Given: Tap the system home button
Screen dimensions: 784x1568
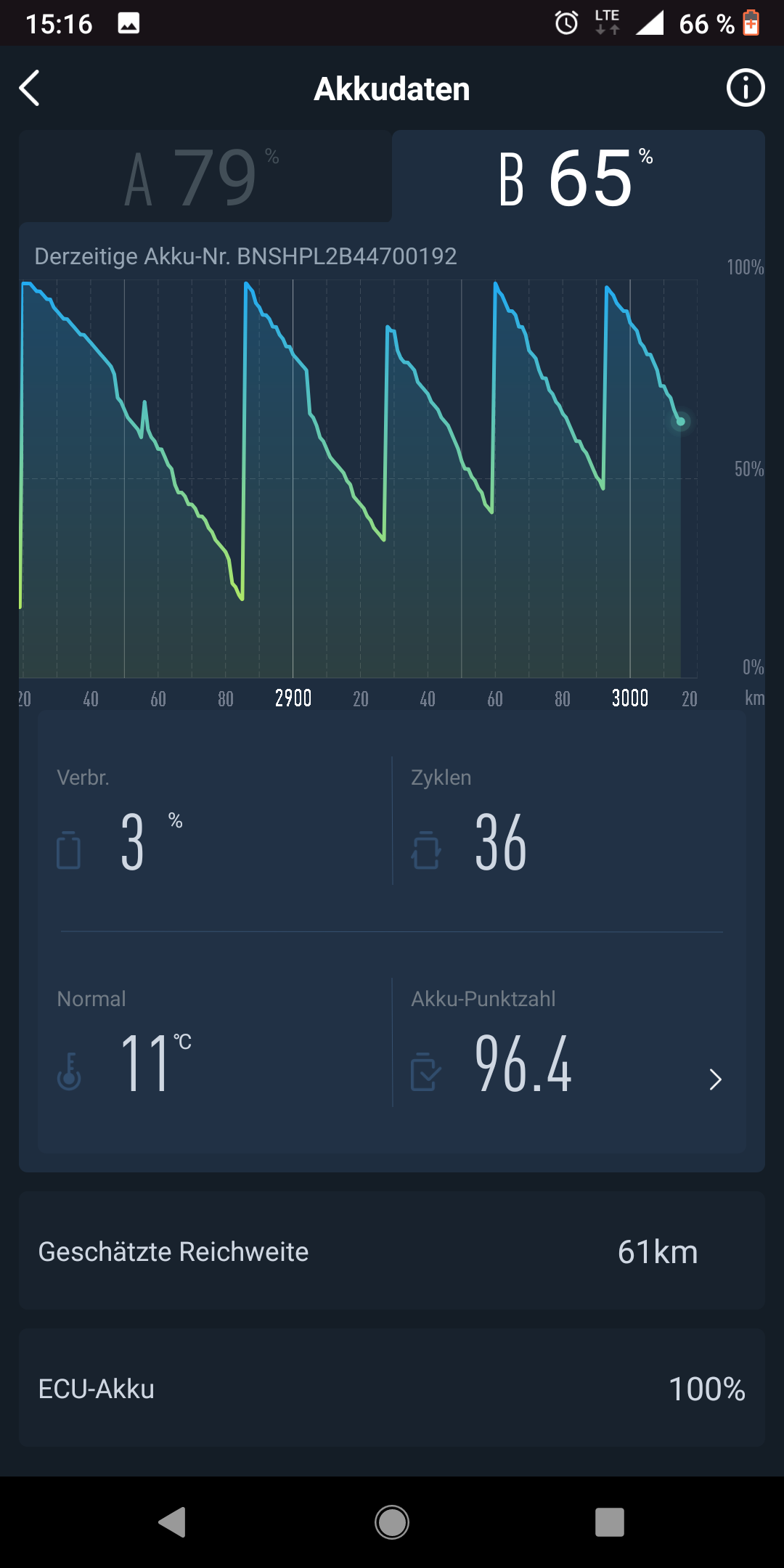Looking at the screenshot, I should point(392,1522).
